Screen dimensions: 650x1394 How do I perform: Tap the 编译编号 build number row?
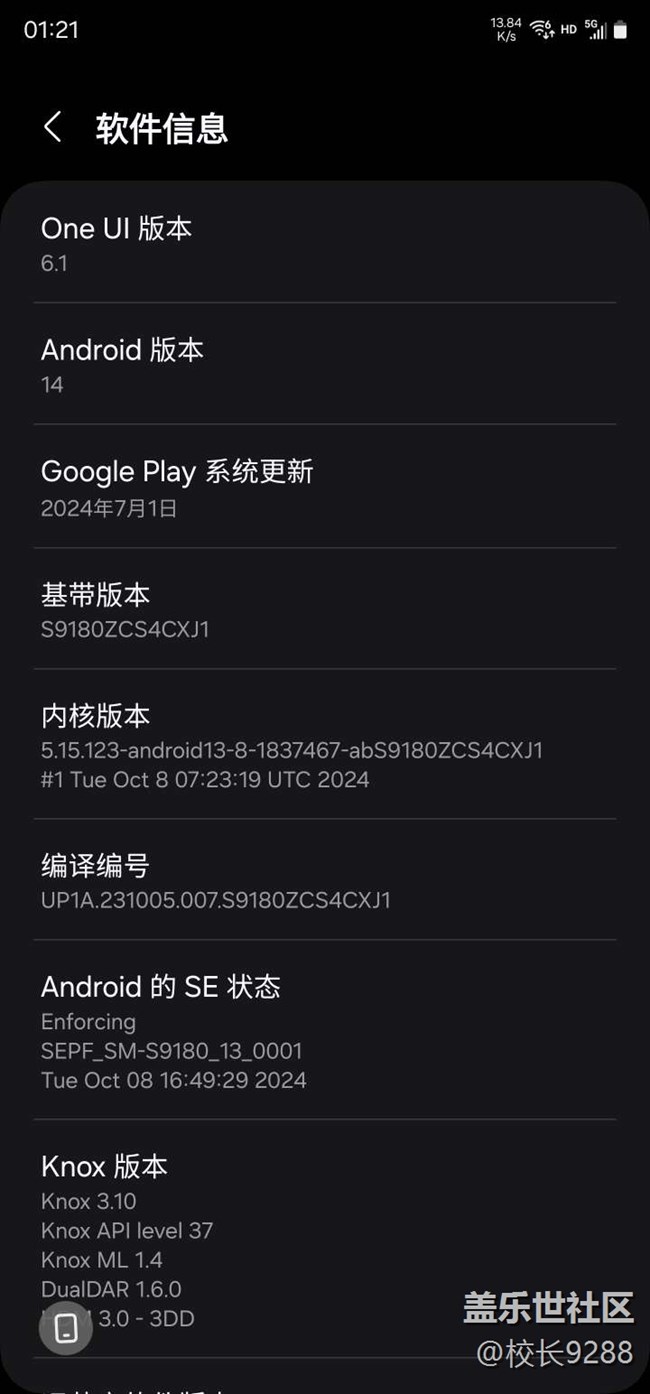tap(324, 880)
